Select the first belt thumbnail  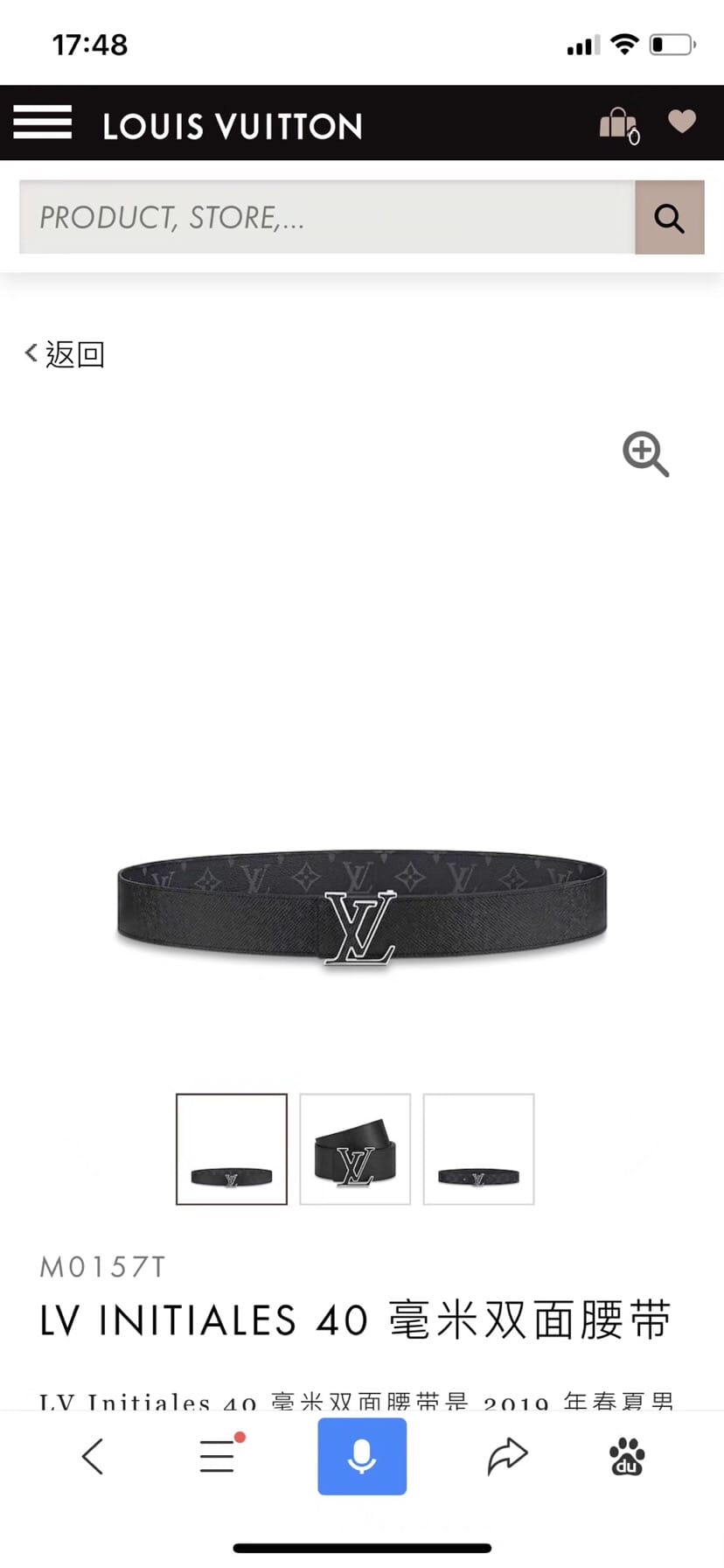click(x=232, y=1149)
